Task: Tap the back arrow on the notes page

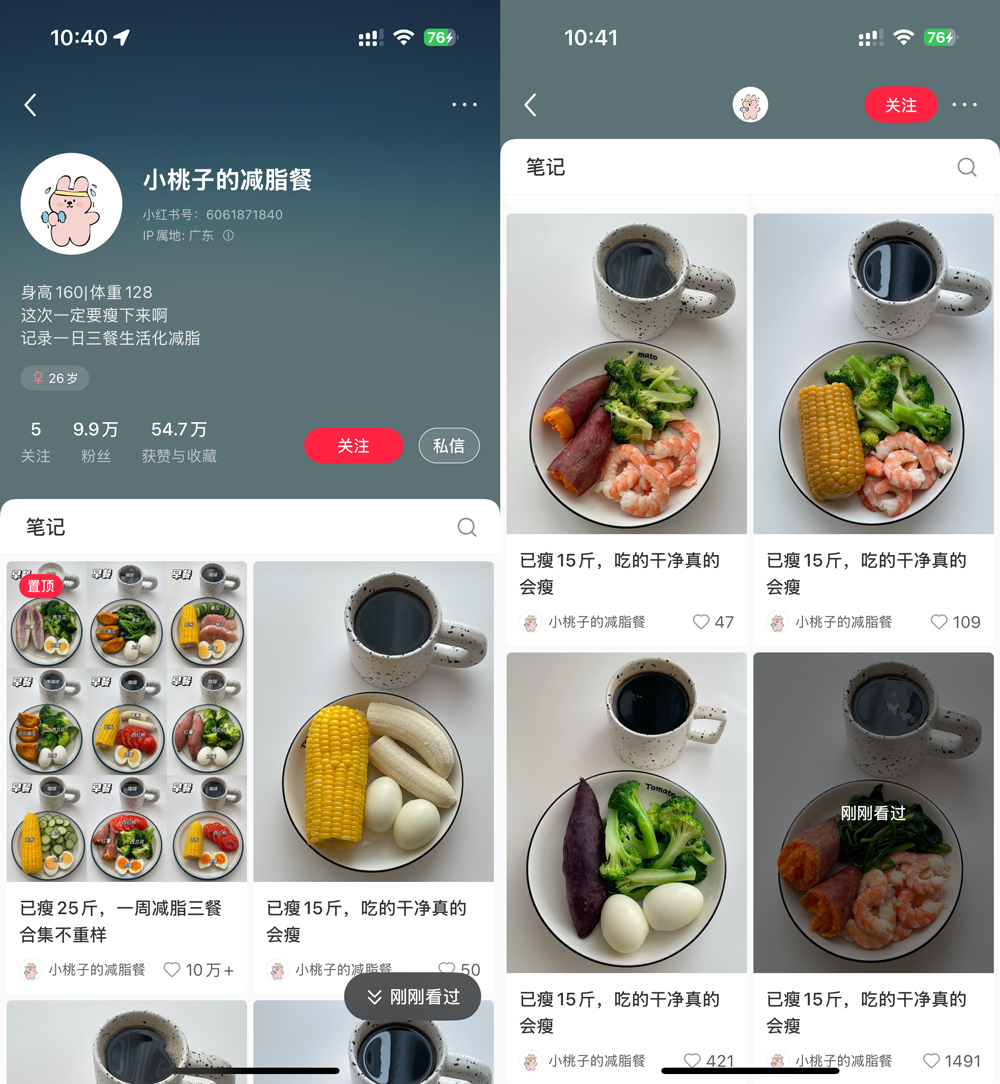Action: pyautogui.click(x=530, y=104)
